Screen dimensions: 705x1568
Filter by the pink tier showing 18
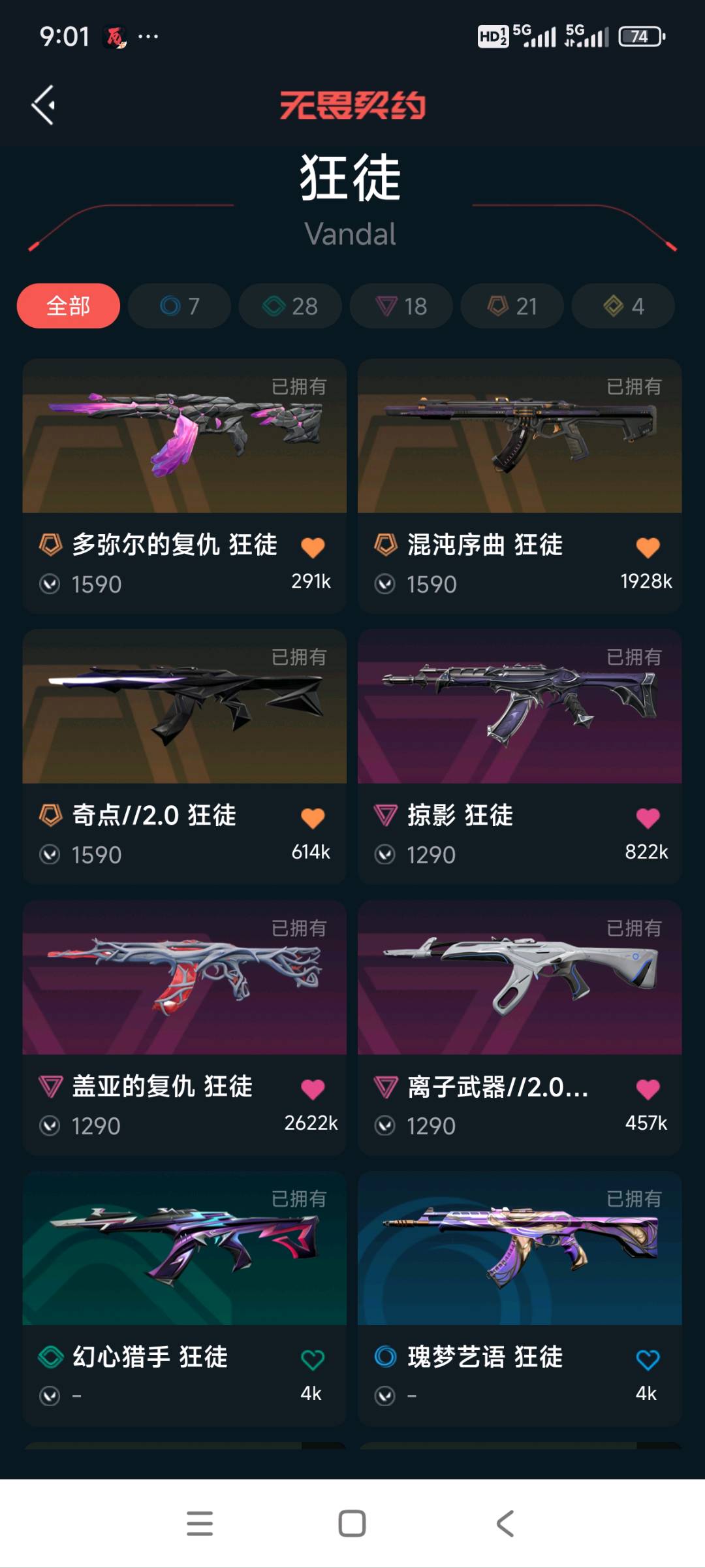pyautogui.click(x=401, y=306)
